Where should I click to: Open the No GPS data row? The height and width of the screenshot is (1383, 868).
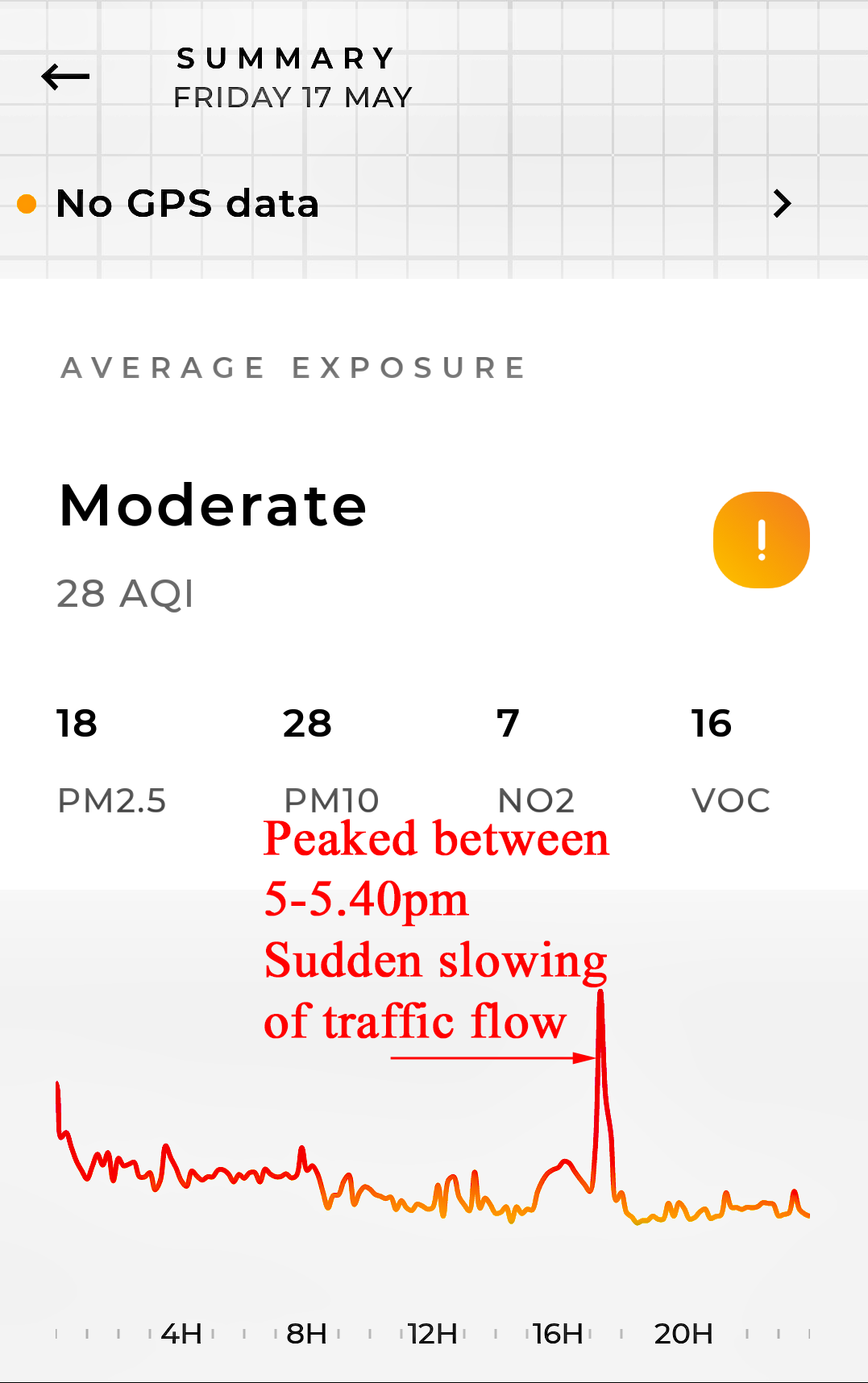(x=403, y=204)
